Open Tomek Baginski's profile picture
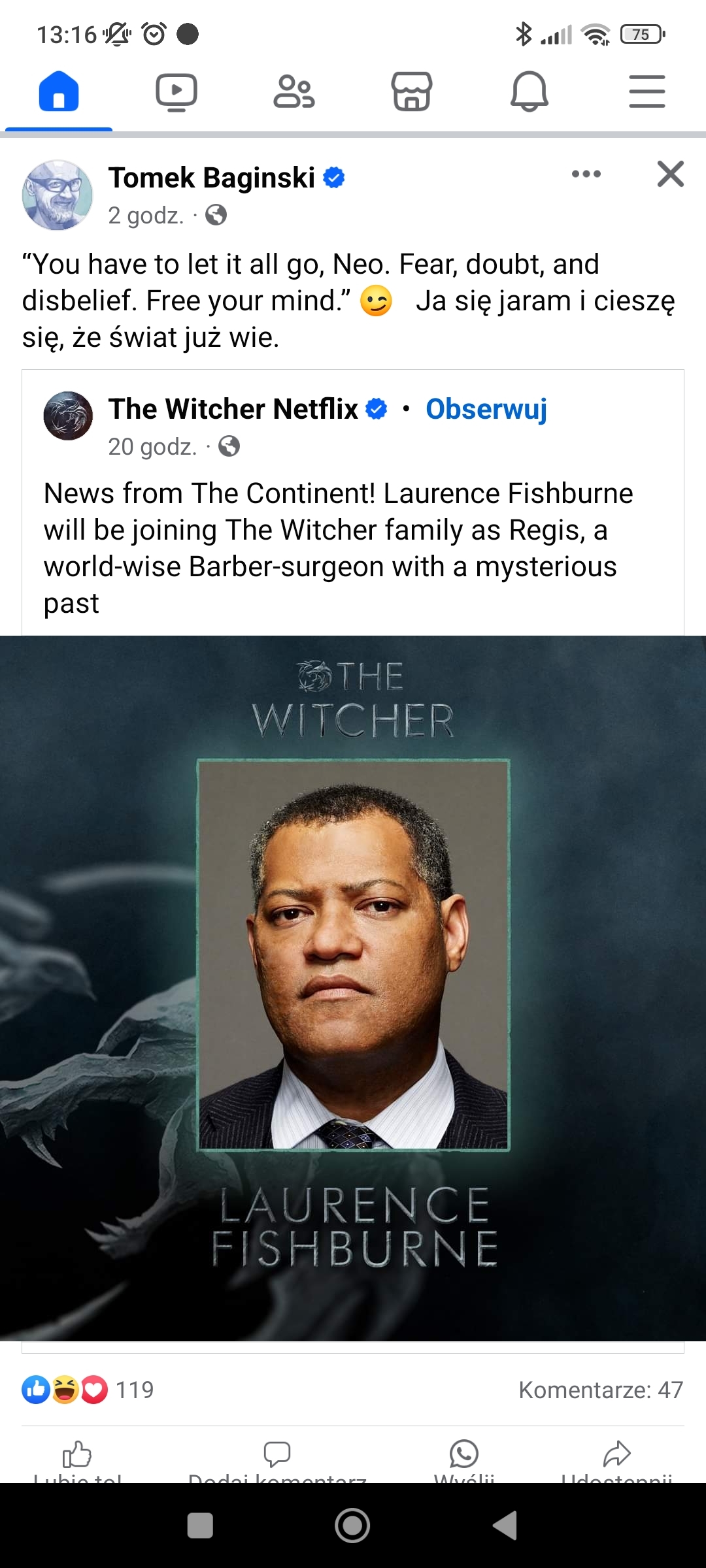This screenshot has height=1568, width=706. click(58, 195)
